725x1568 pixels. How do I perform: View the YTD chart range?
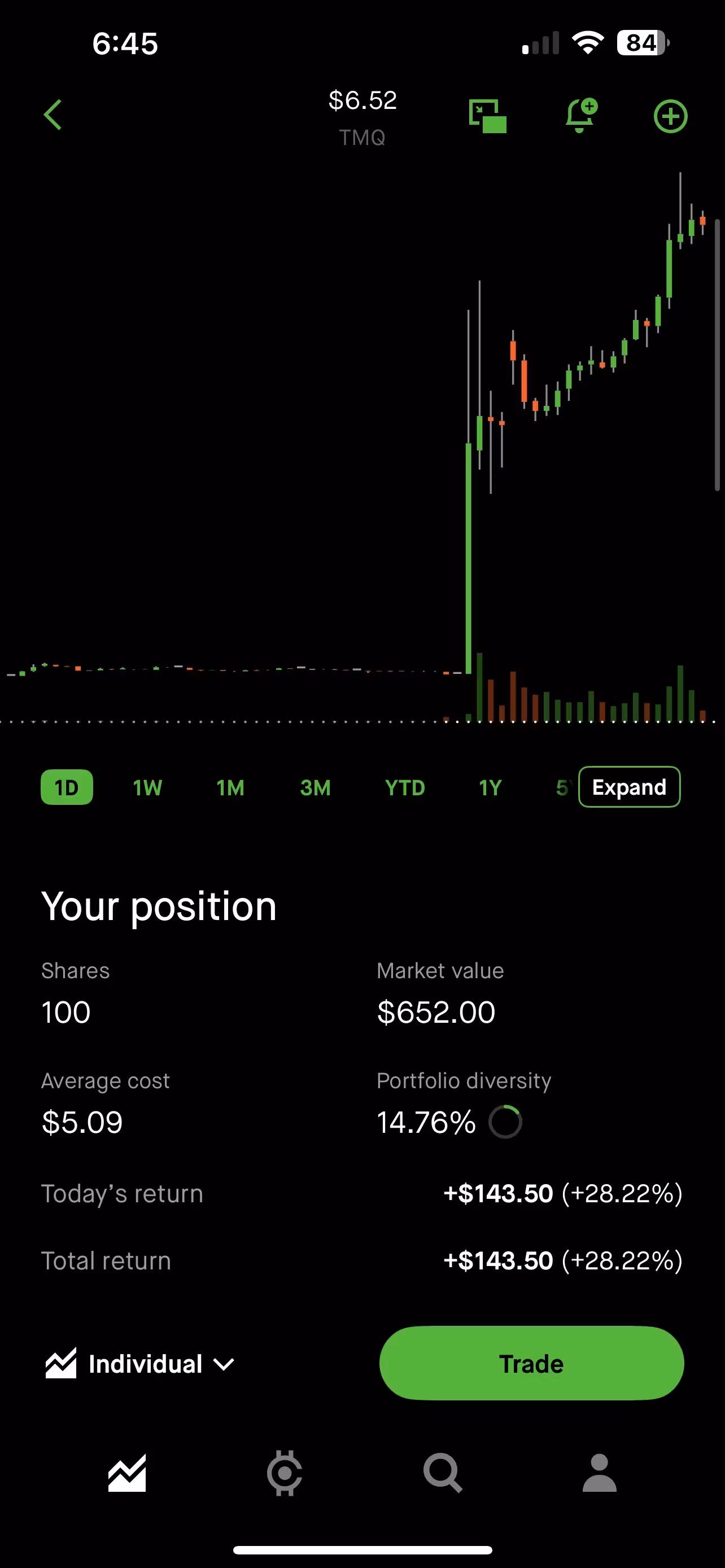point(405,787)
